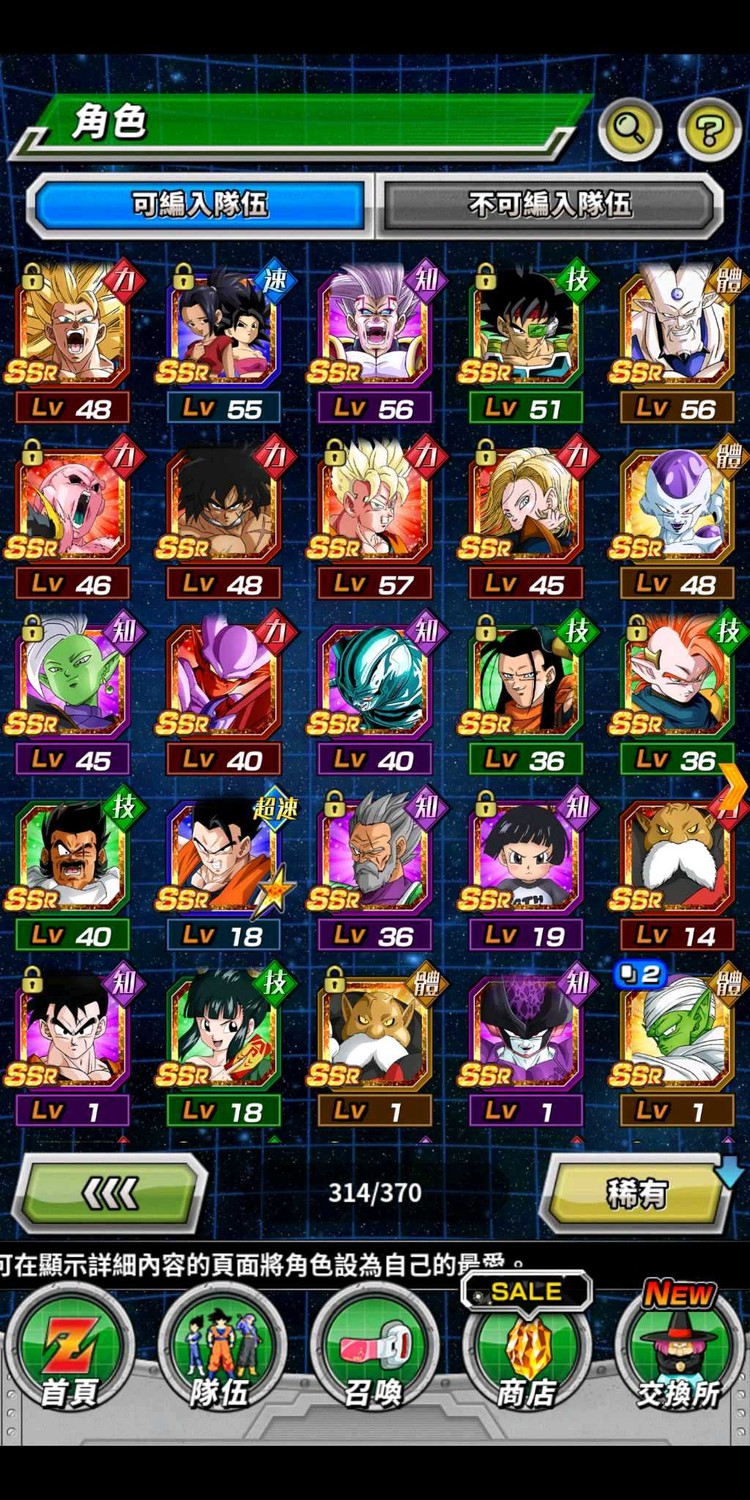Screen dimensions: 750x1500
Task: Tap the back arrows button
Action: tap(108, 1192)
